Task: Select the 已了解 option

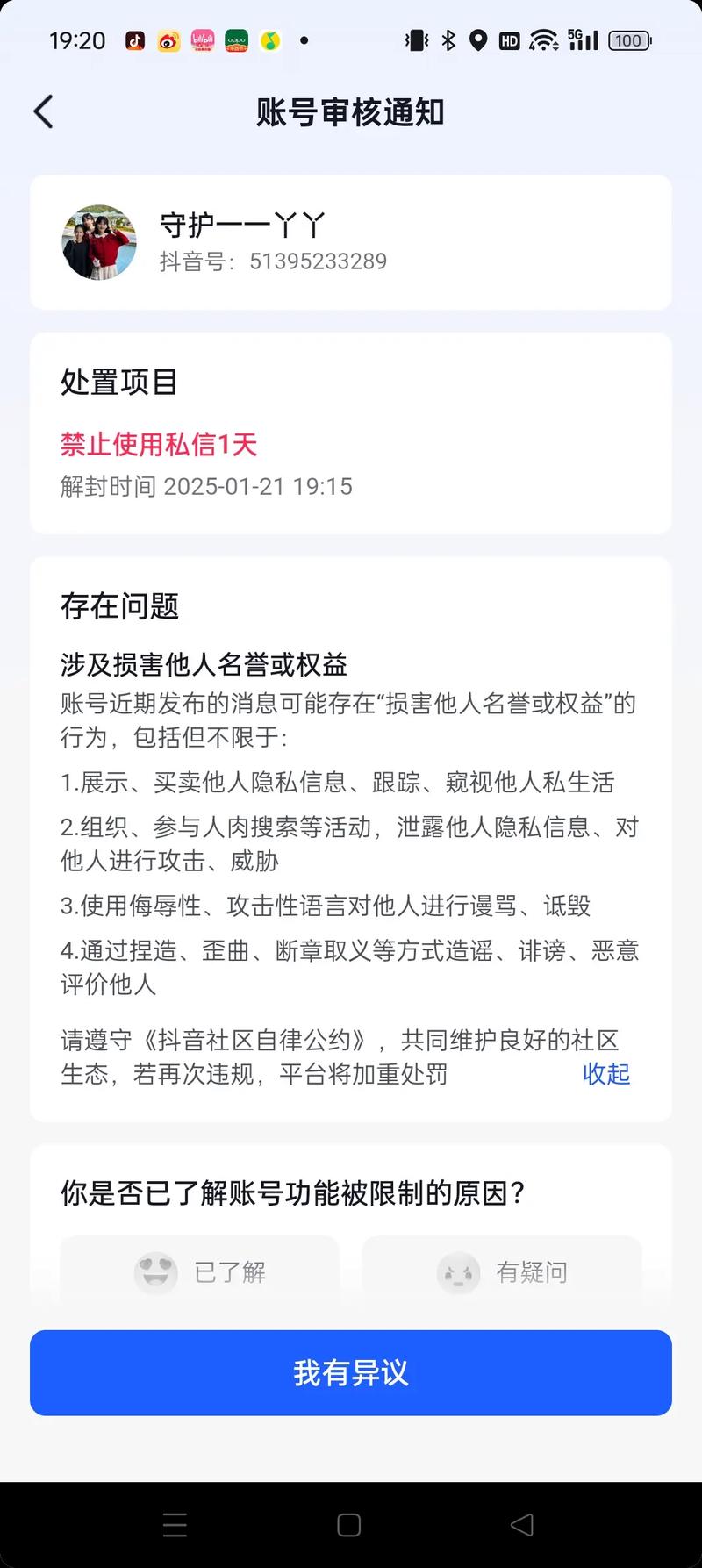Action: (200, 1271)
